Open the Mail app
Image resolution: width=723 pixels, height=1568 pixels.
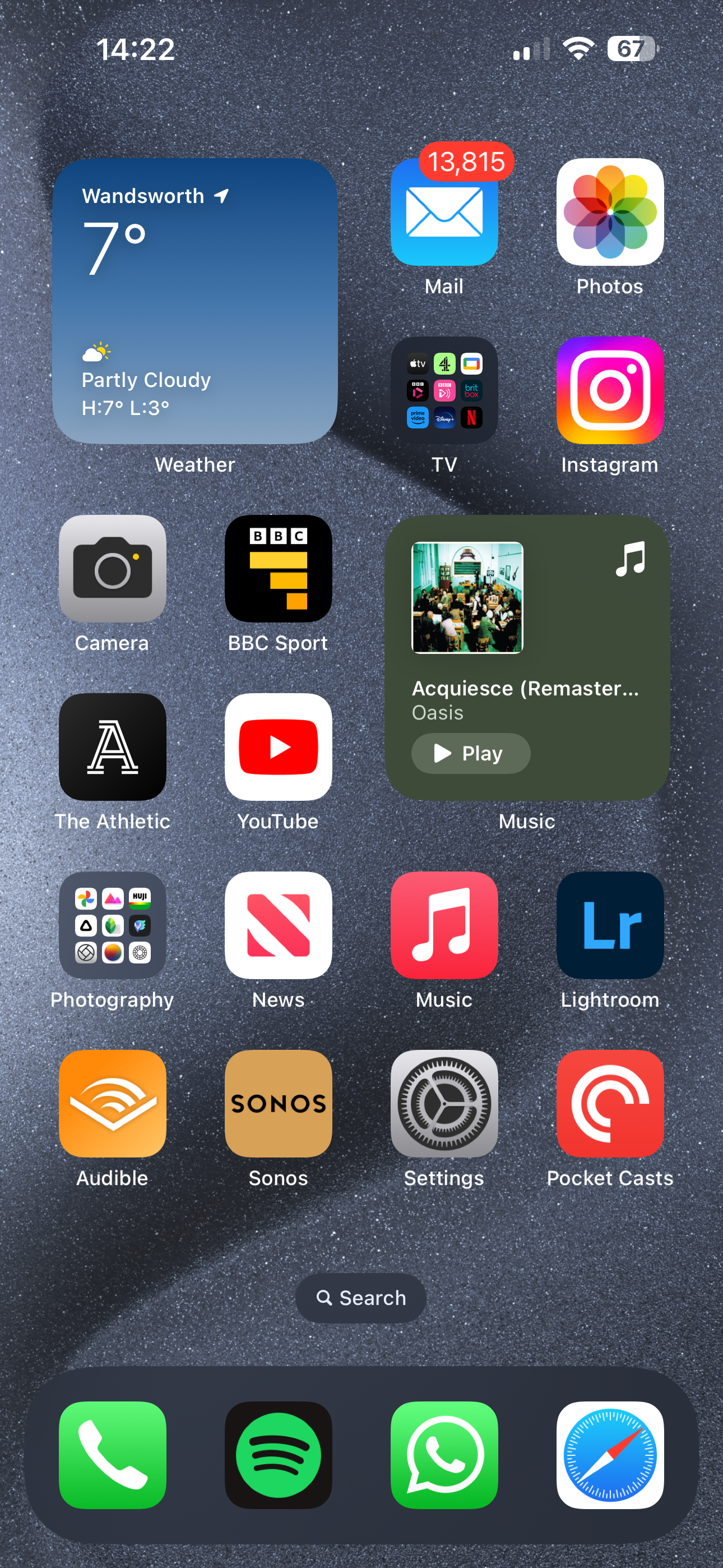pyautogui.click(x=444, y=212)
